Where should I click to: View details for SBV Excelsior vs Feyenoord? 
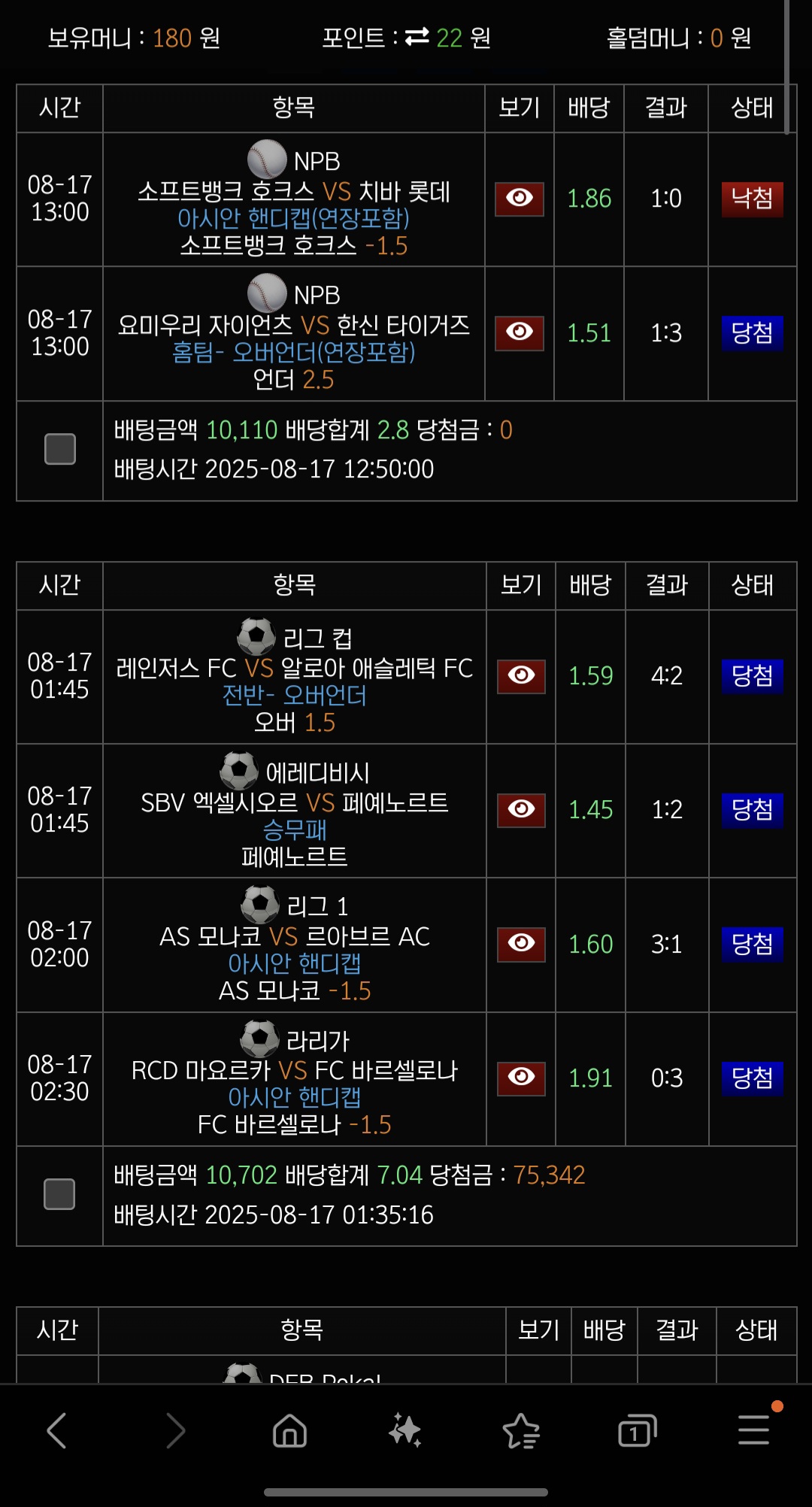[520, 809]
